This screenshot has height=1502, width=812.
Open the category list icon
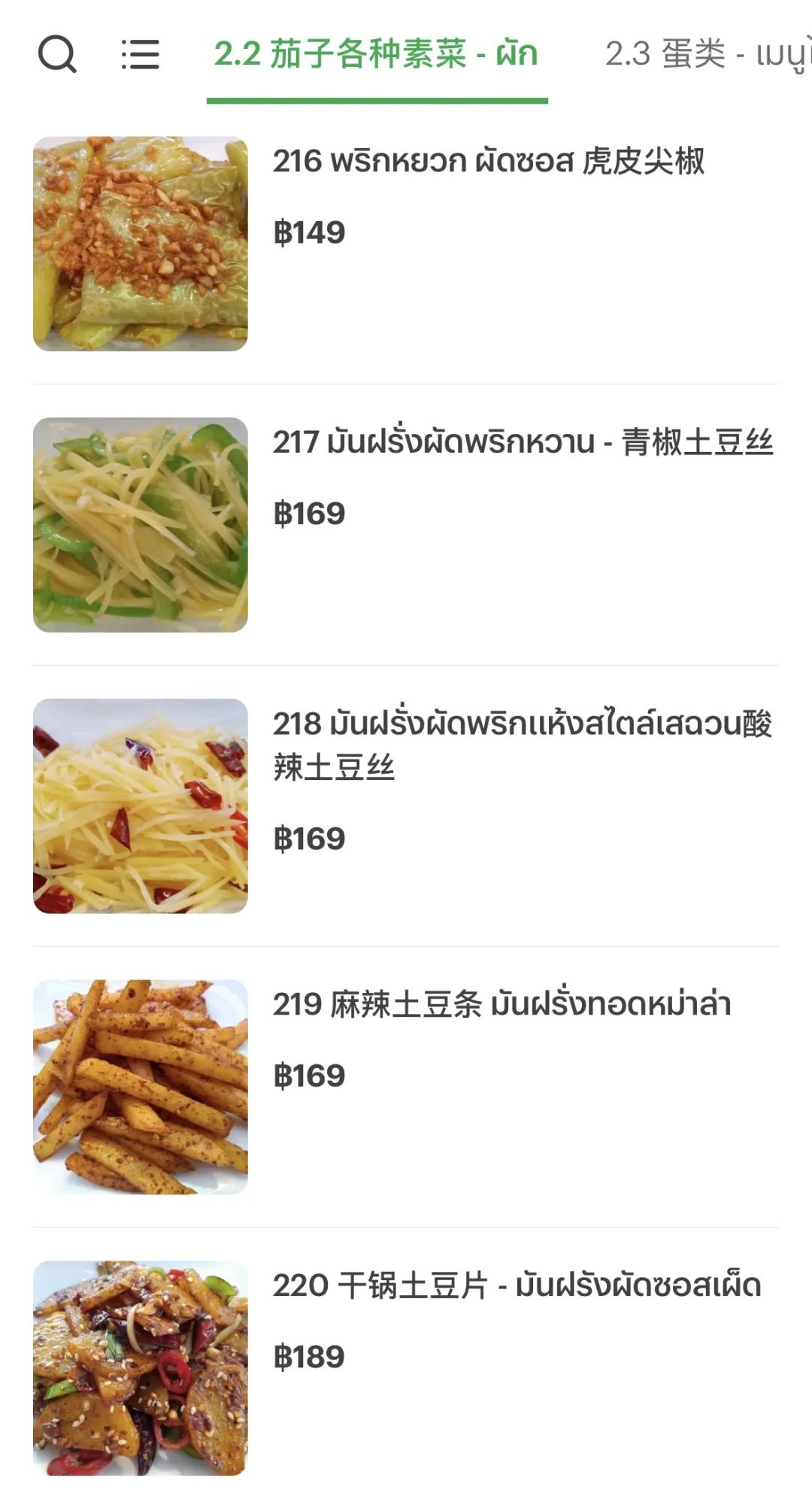click(x=141, y=54)
